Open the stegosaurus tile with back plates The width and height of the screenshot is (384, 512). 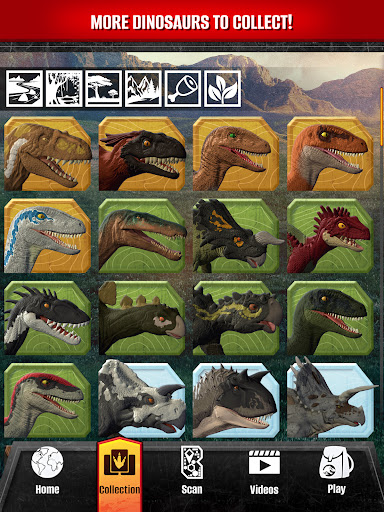pyautogui.click(x=142, y=318)
